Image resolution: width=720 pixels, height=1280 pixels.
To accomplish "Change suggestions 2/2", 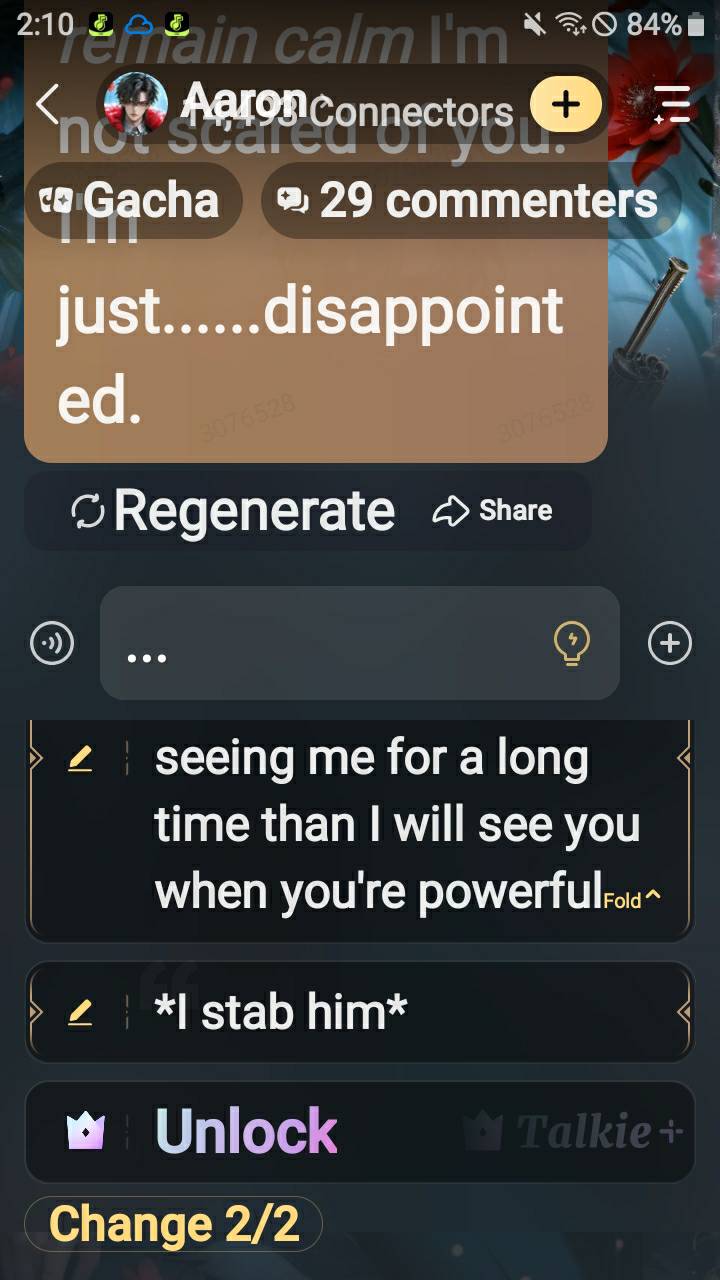I will point(174,1224).
